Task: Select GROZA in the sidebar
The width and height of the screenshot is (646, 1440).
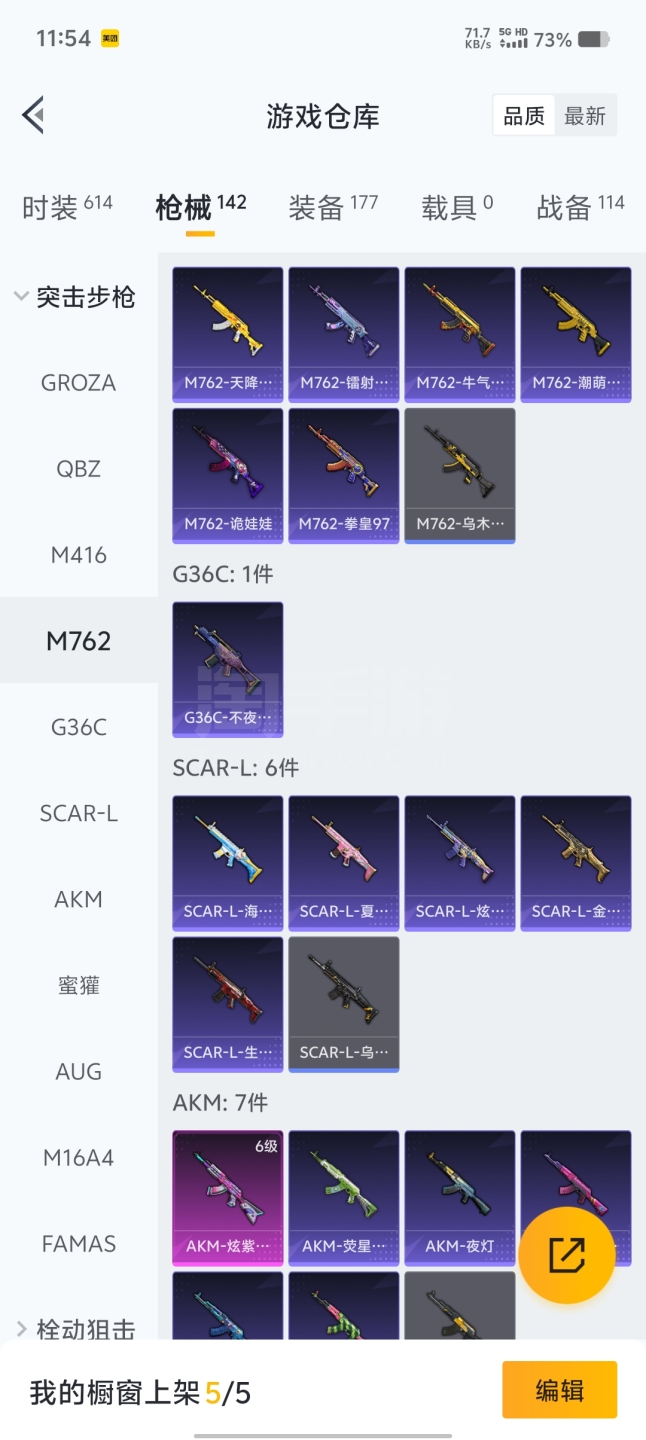Action: tap(78, 383)
